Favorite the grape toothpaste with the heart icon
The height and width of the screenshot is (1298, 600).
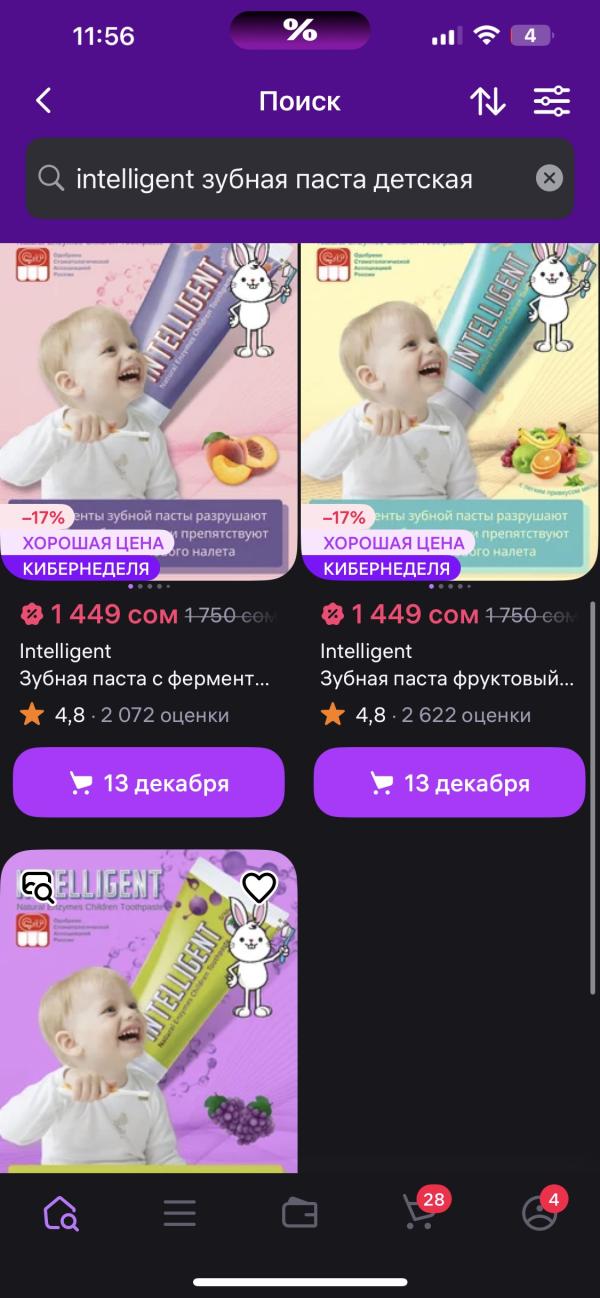pyautogui.click(x=259, y=887)
